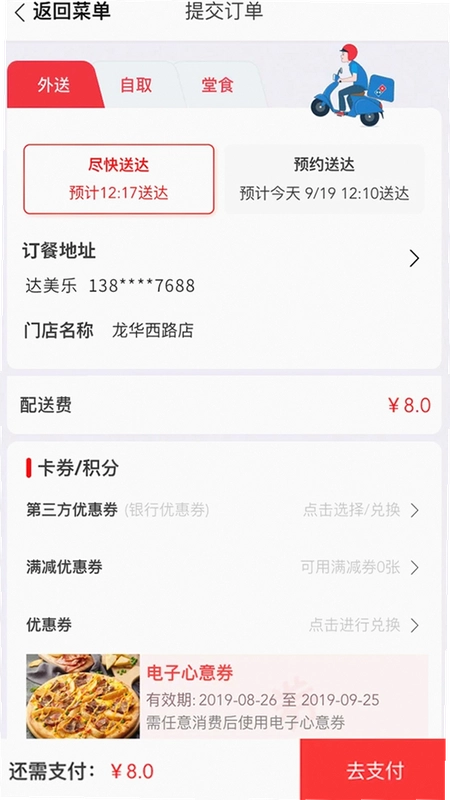Viewport: 450px width, 800px height.
Task: Tap 去支付 to pay
Action: [374, 769]
